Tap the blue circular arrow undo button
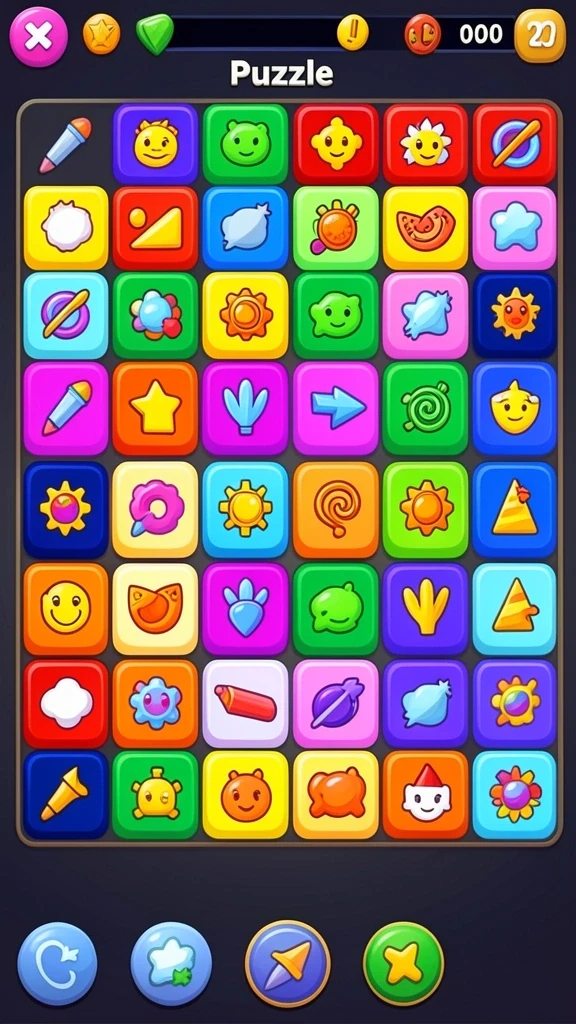 point(57,963)
